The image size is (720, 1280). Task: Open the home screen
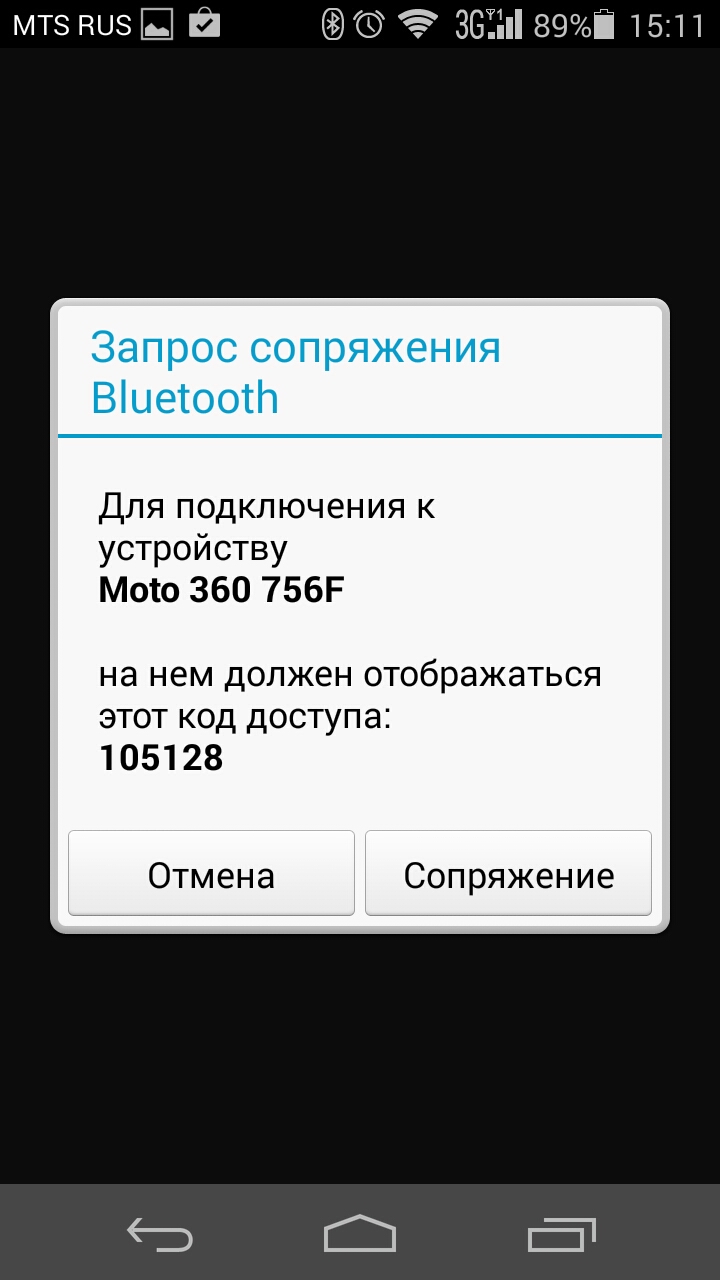click(360, 1234)
